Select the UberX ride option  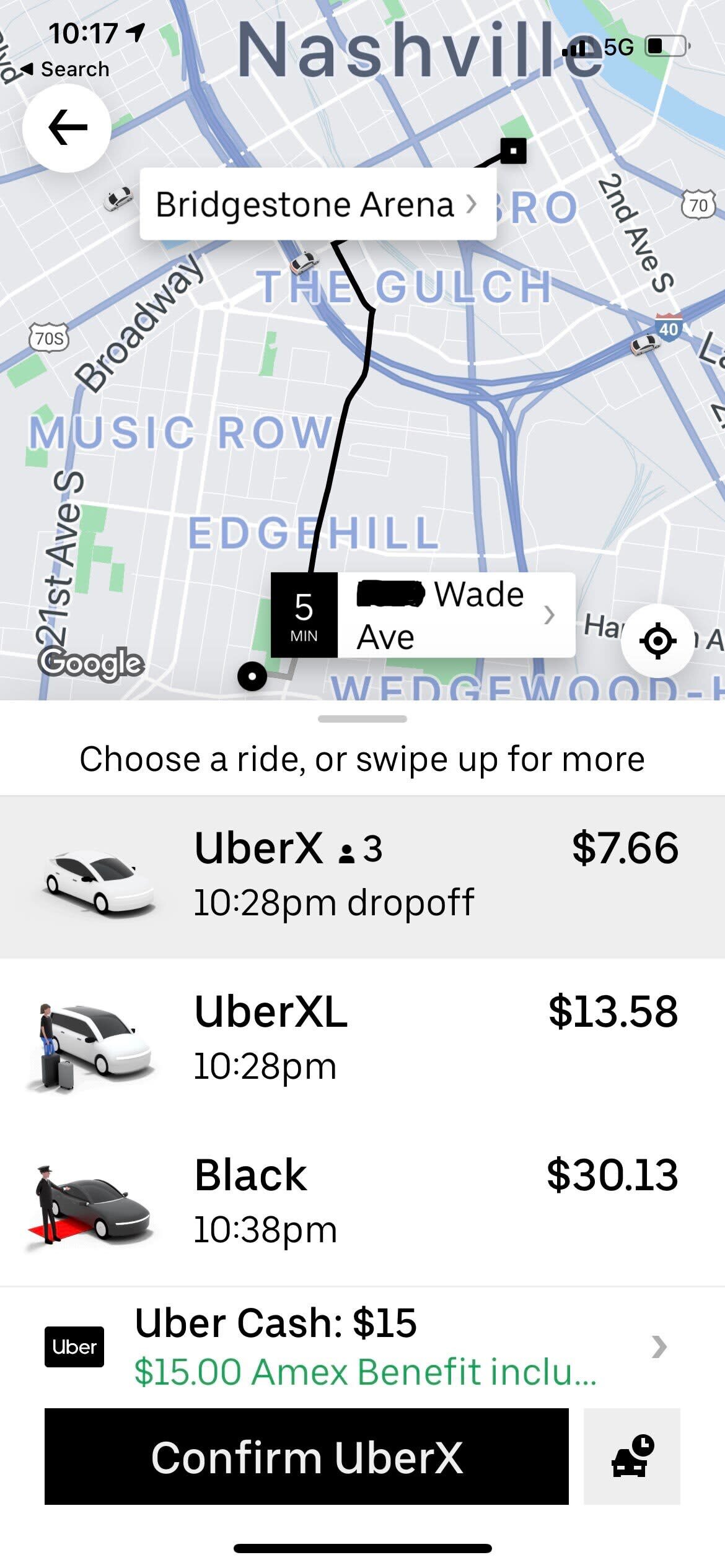362,876
